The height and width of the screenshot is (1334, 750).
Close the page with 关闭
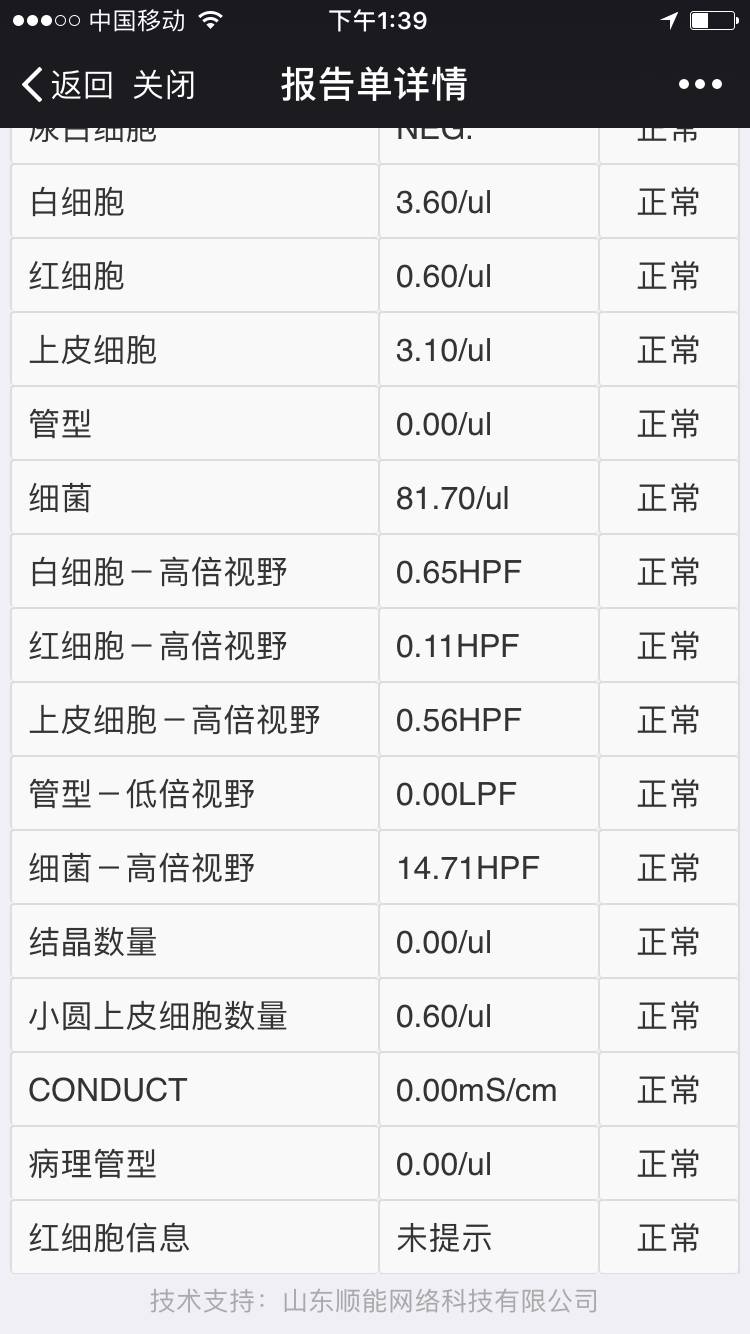tap(164, 85)
